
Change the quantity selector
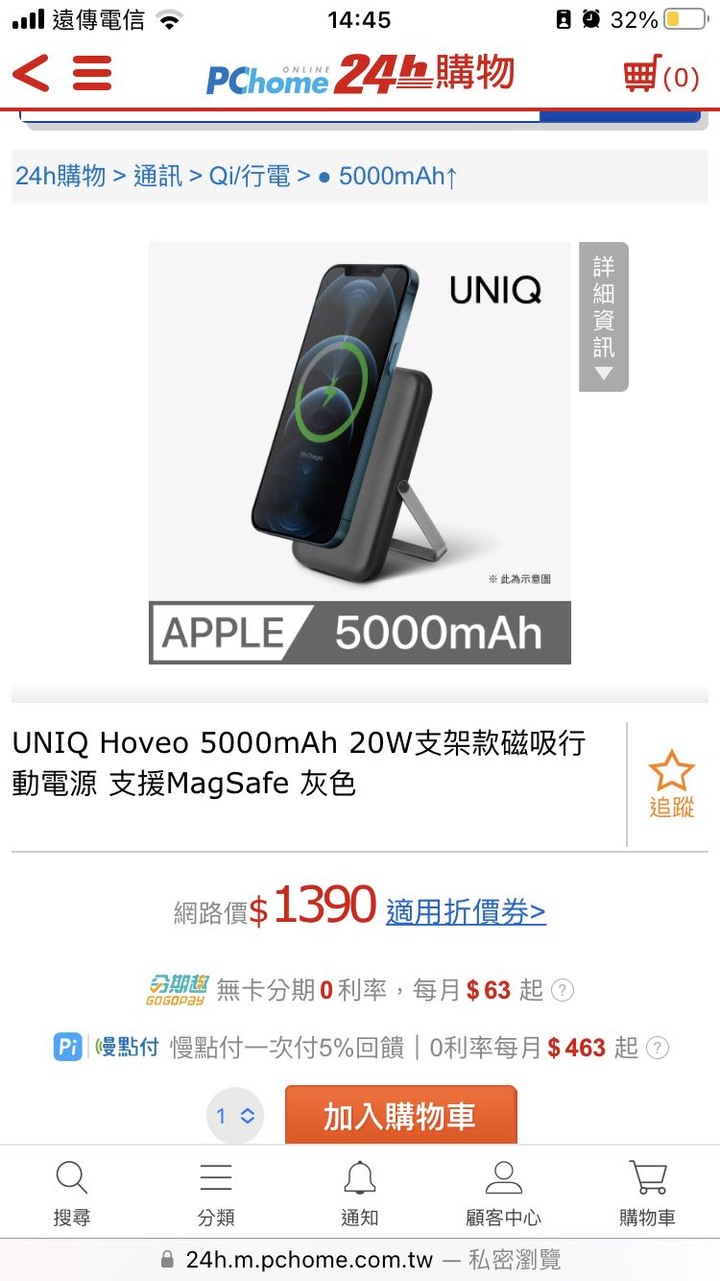[x=236, y=1116]
